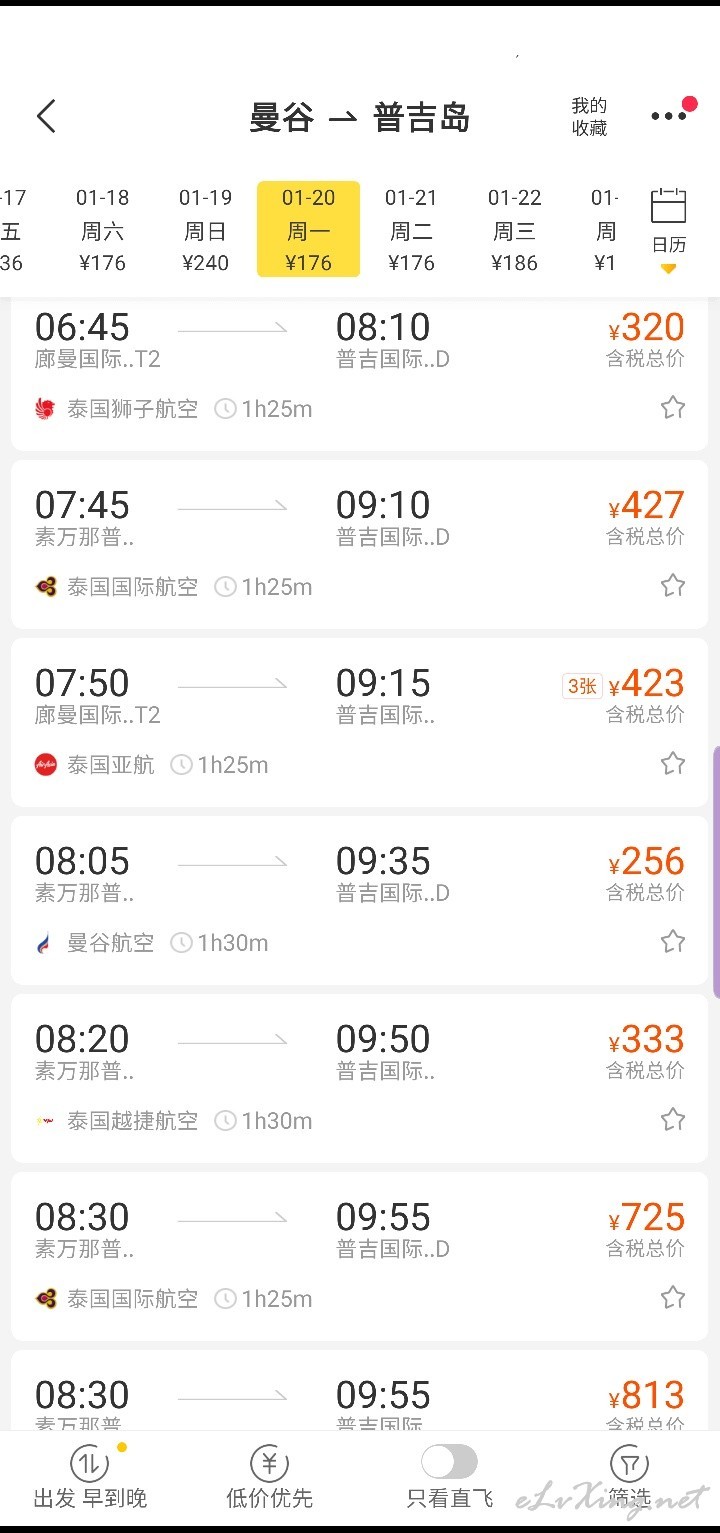
Task: Go back from the 曼谷 → 普吉岛 list
Action: click(46, 117)
